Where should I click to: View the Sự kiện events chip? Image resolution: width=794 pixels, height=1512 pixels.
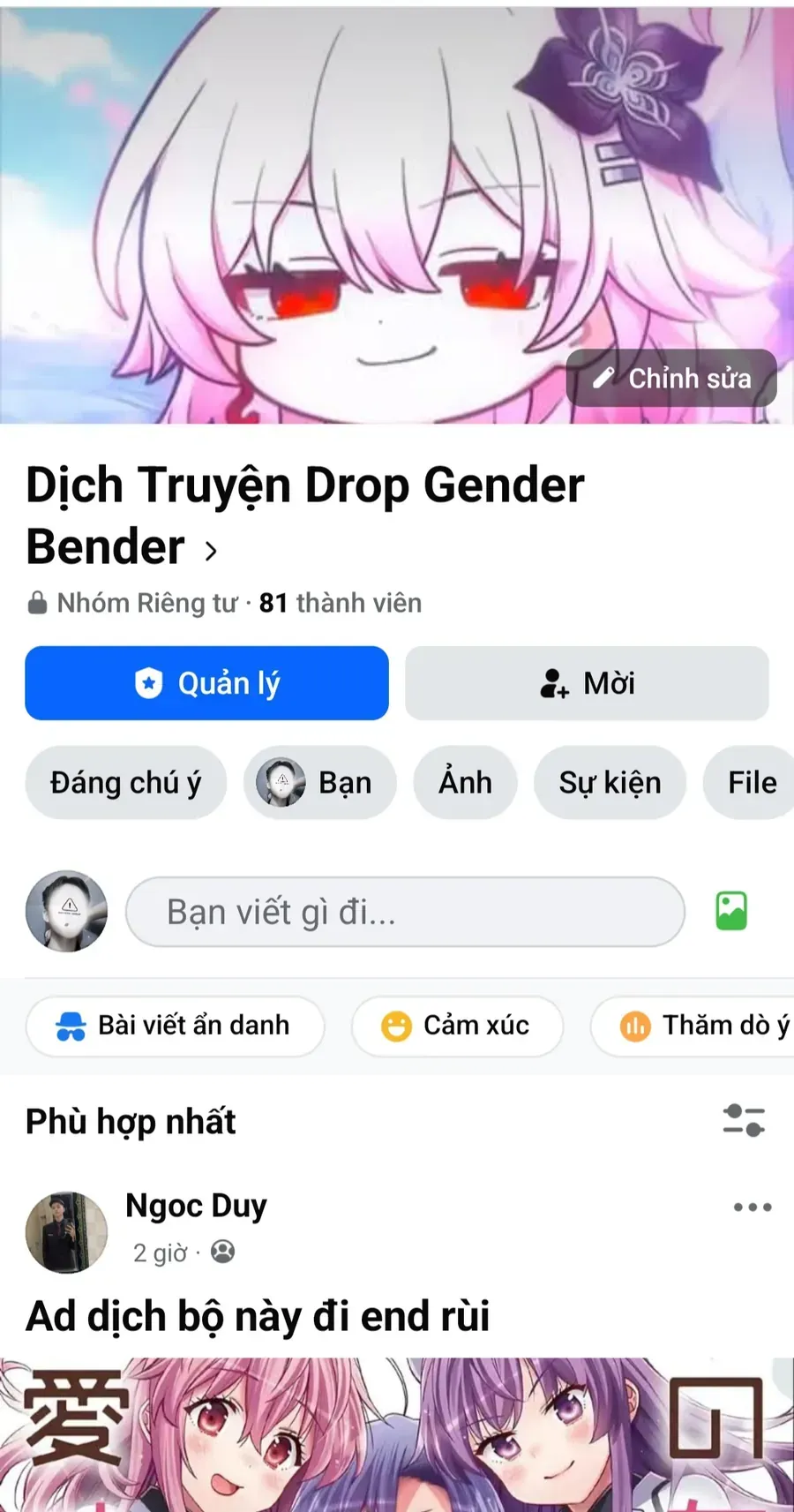[x=610, y=783]
